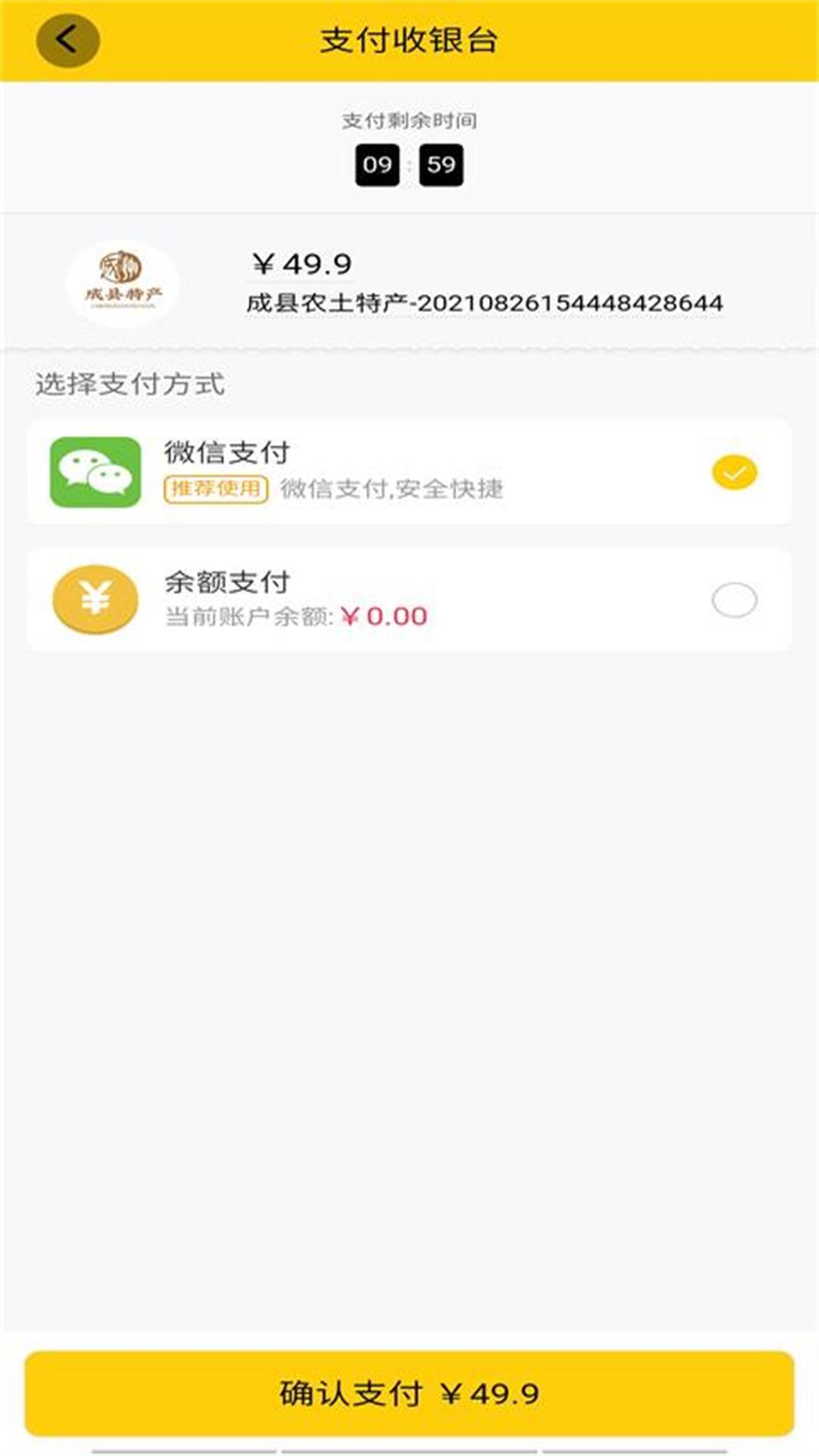Click 当前账户余额 ¥0.00 balance text
Viewport: 819px width, 1456px height.
[x=296, y=617]
